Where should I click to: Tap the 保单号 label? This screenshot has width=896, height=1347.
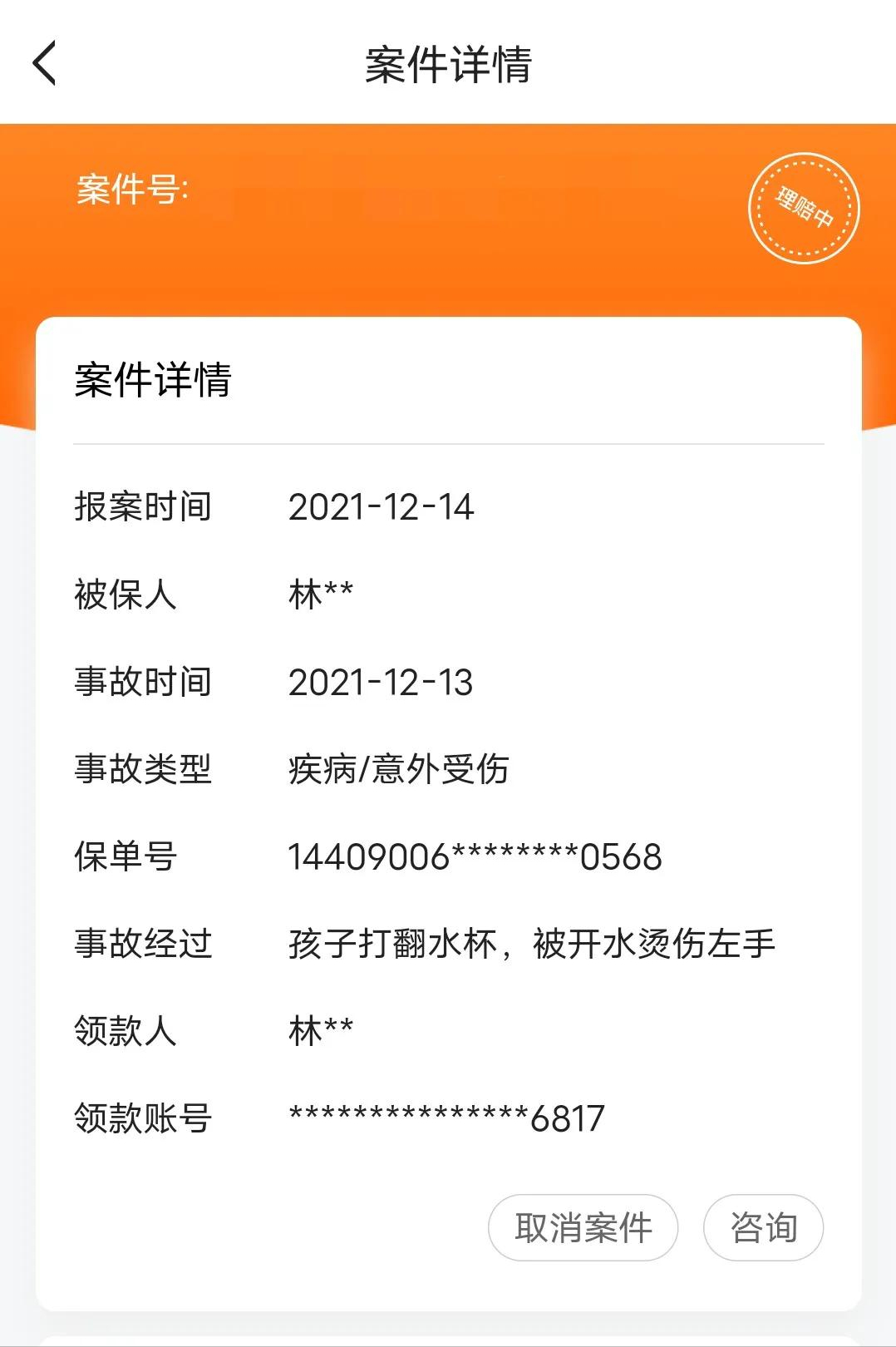[125, 858]
